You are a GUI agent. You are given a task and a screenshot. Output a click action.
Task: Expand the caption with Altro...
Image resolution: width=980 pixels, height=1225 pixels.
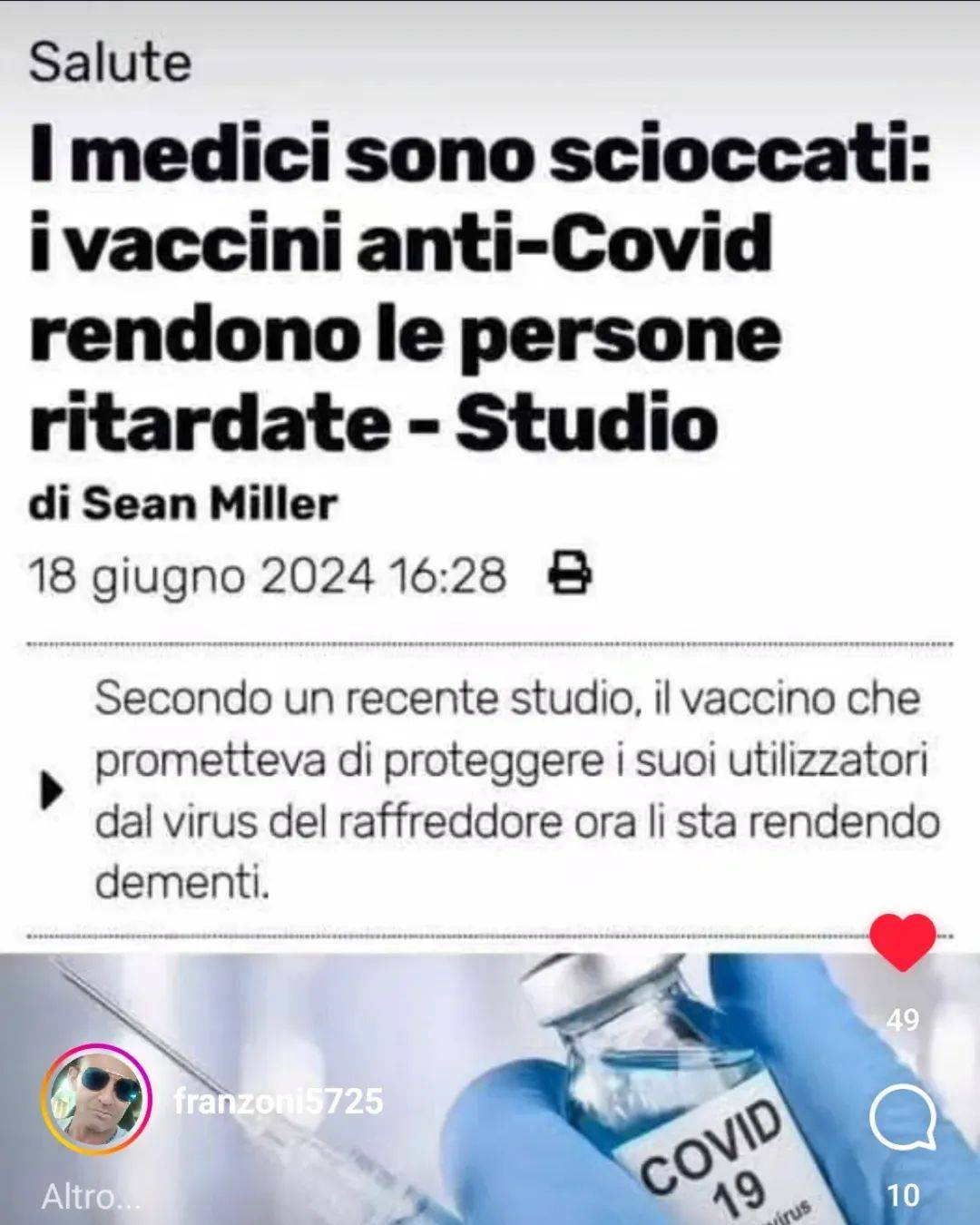click(x=91, y=1197)
